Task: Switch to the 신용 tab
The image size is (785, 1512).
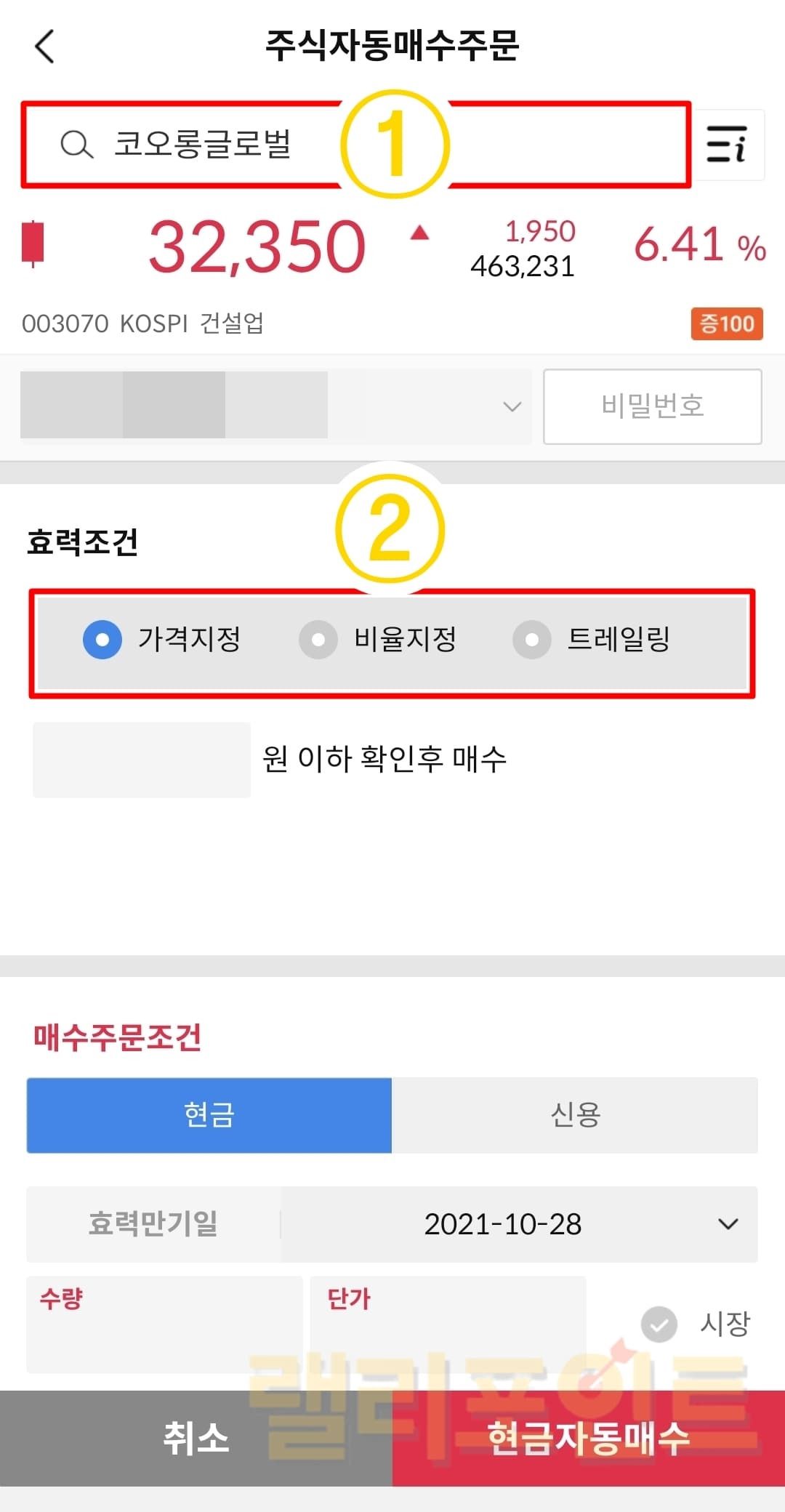Action: [x=574, y=1115]
